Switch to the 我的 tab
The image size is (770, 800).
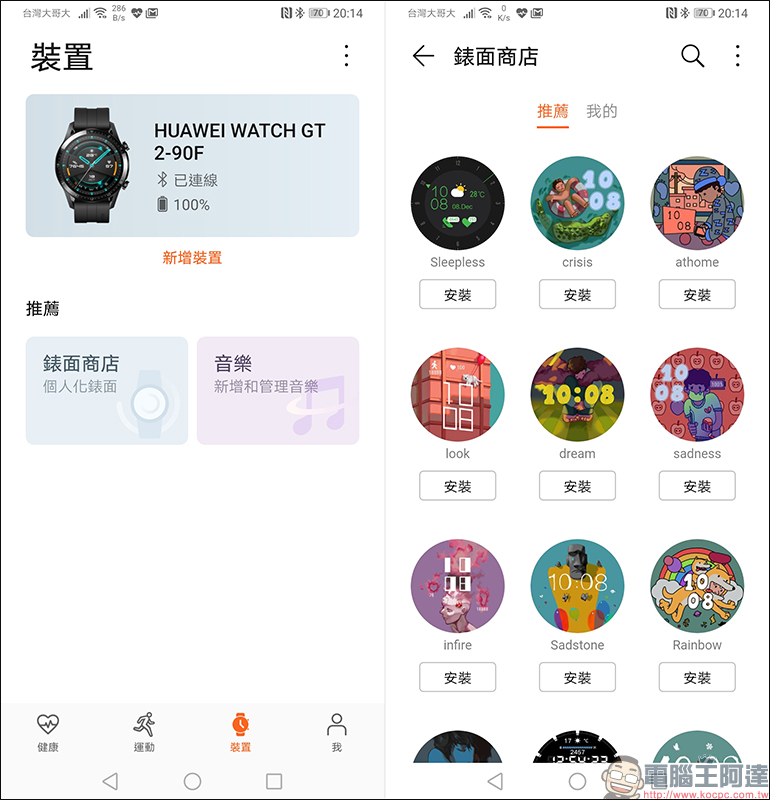click(x=601, y=111)
